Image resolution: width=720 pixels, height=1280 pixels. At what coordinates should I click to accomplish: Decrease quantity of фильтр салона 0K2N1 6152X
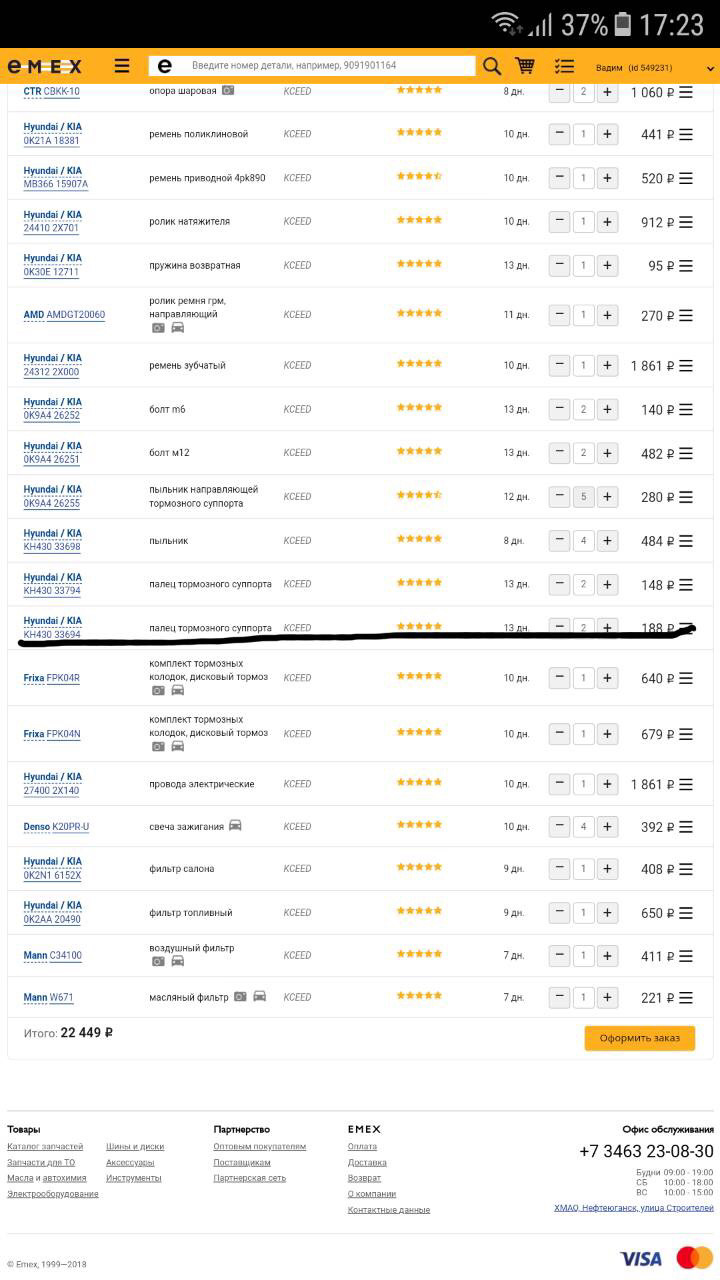coord(559,869)
